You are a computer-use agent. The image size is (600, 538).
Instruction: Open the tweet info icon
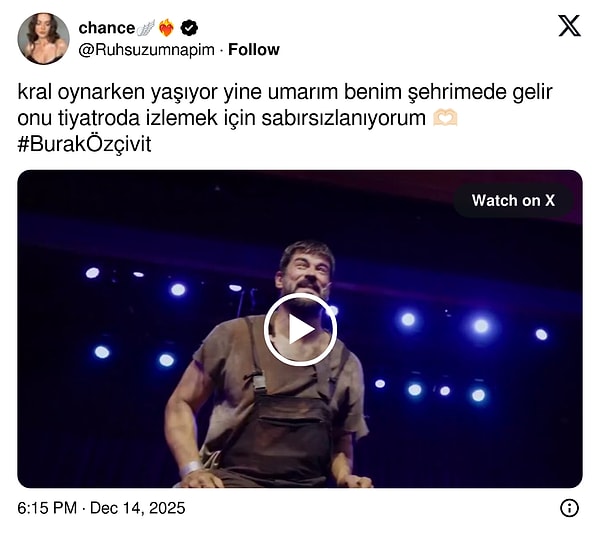click(569, 508)
